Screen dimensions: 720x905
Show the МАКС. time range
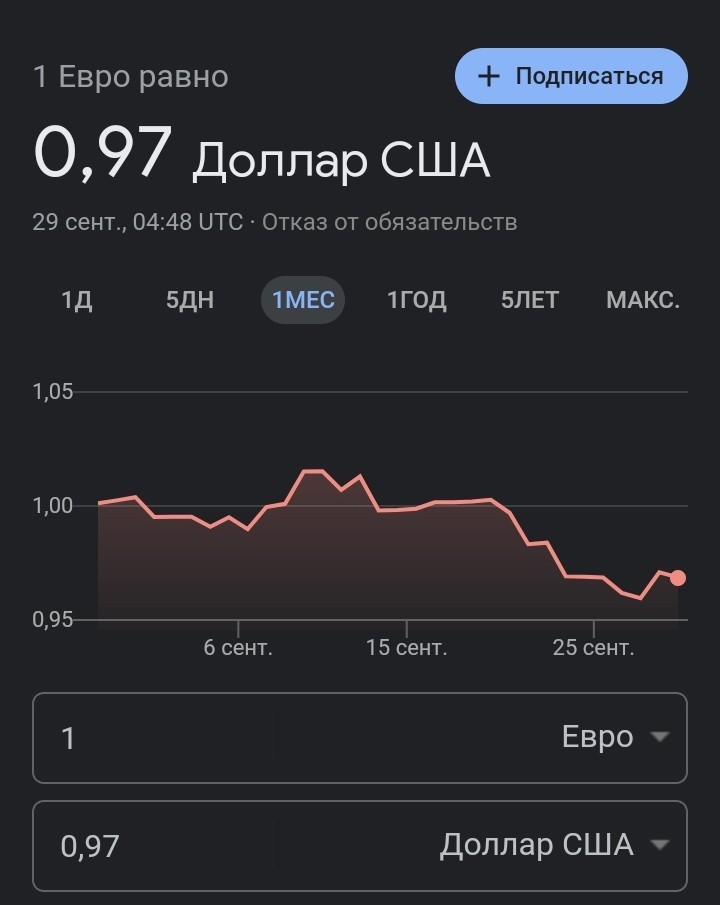[643, 300]
